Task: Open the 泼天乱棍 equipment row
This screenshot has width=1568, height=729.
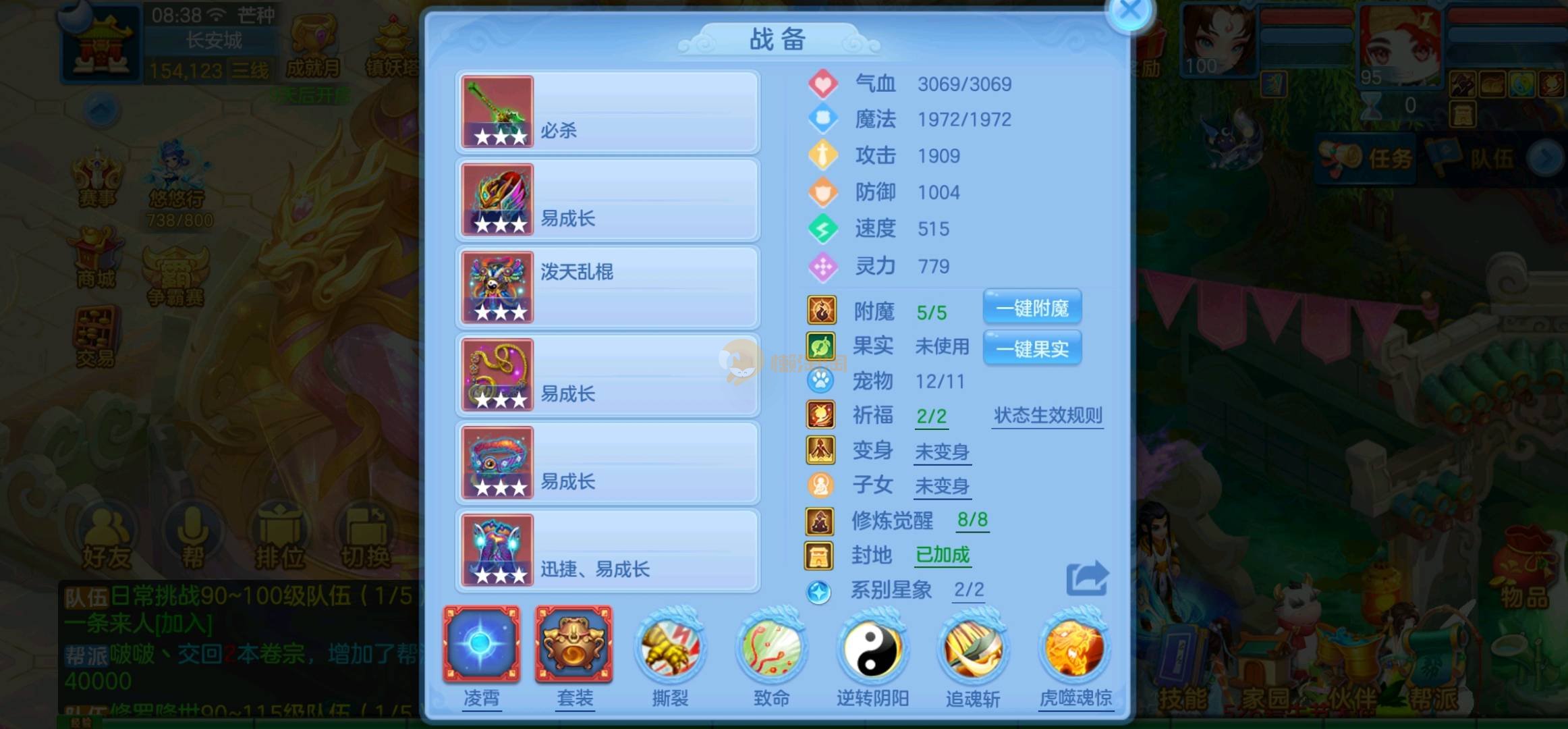Action: coord(607,288)
